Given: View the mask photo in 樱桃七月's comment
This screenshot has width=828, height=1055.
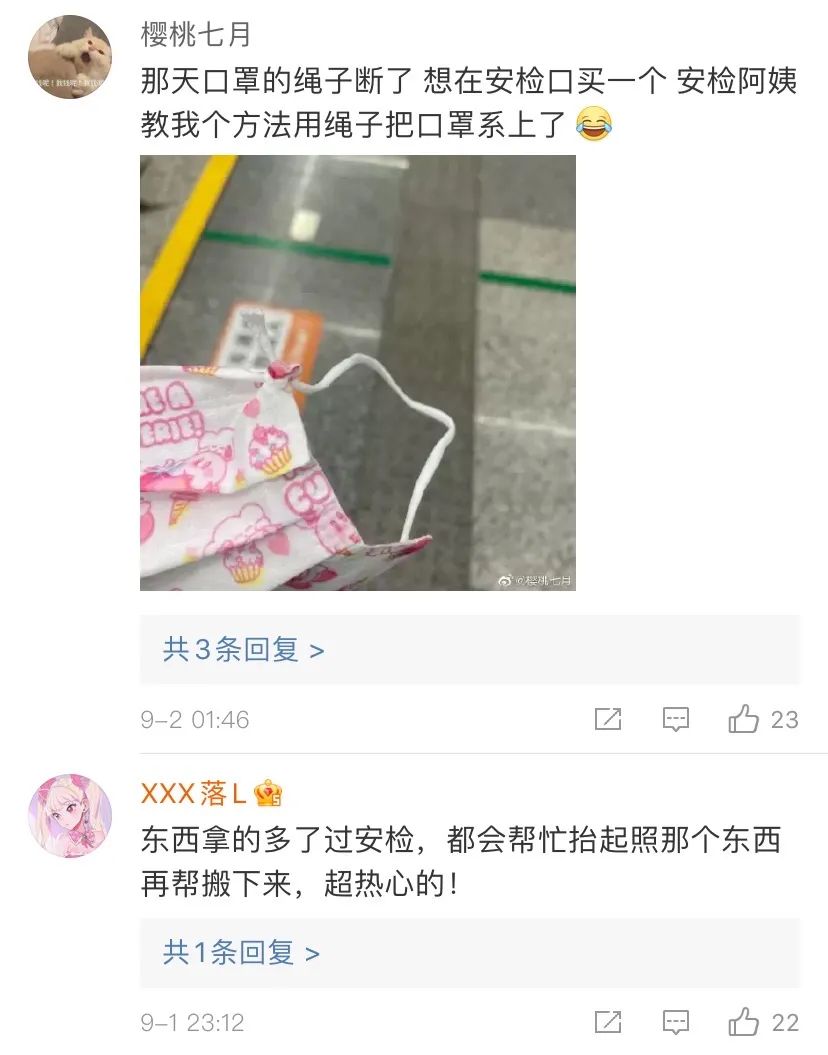Looking at the screenshot, I should 357,372.
